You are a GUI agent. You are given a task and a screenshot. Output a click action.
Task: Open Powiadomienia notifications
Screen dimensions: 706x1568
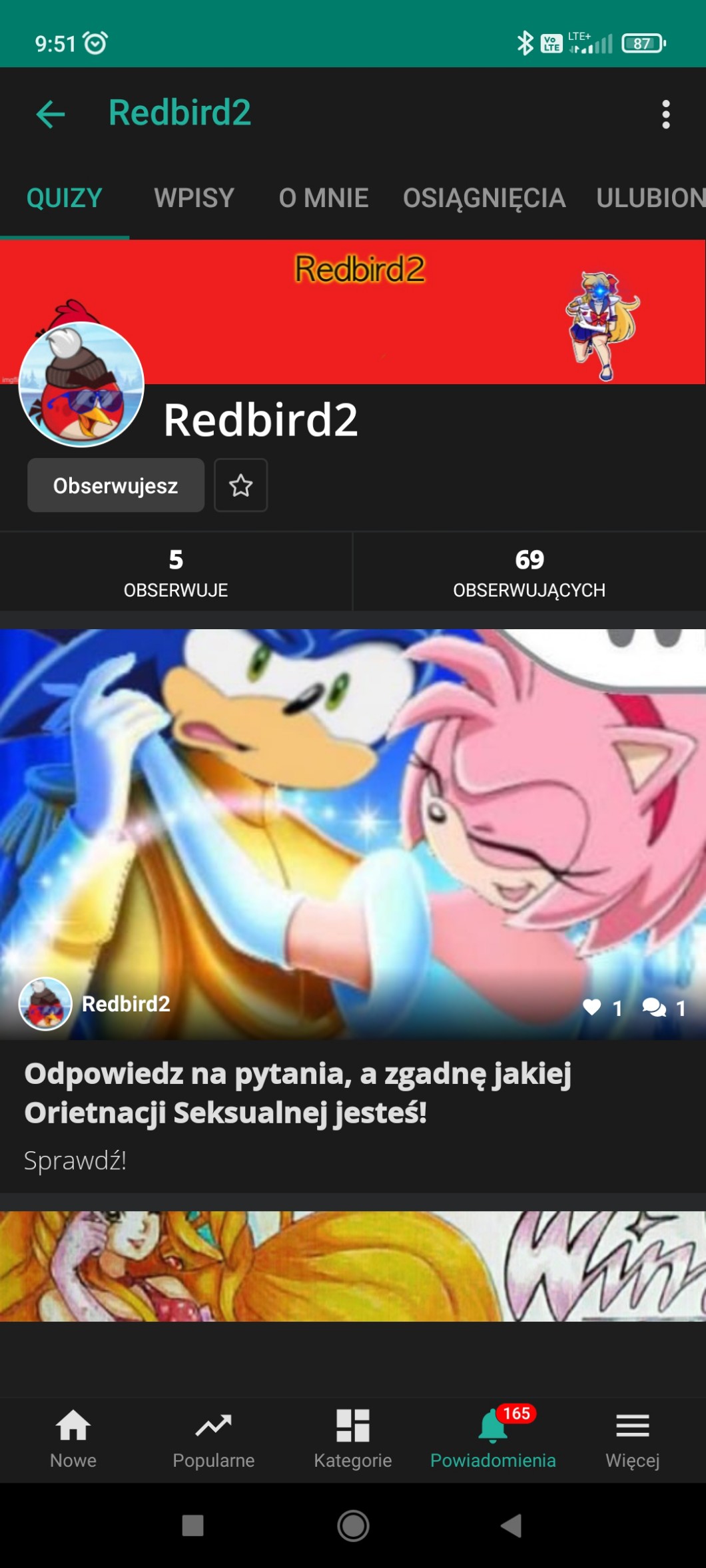point(493,1437)
